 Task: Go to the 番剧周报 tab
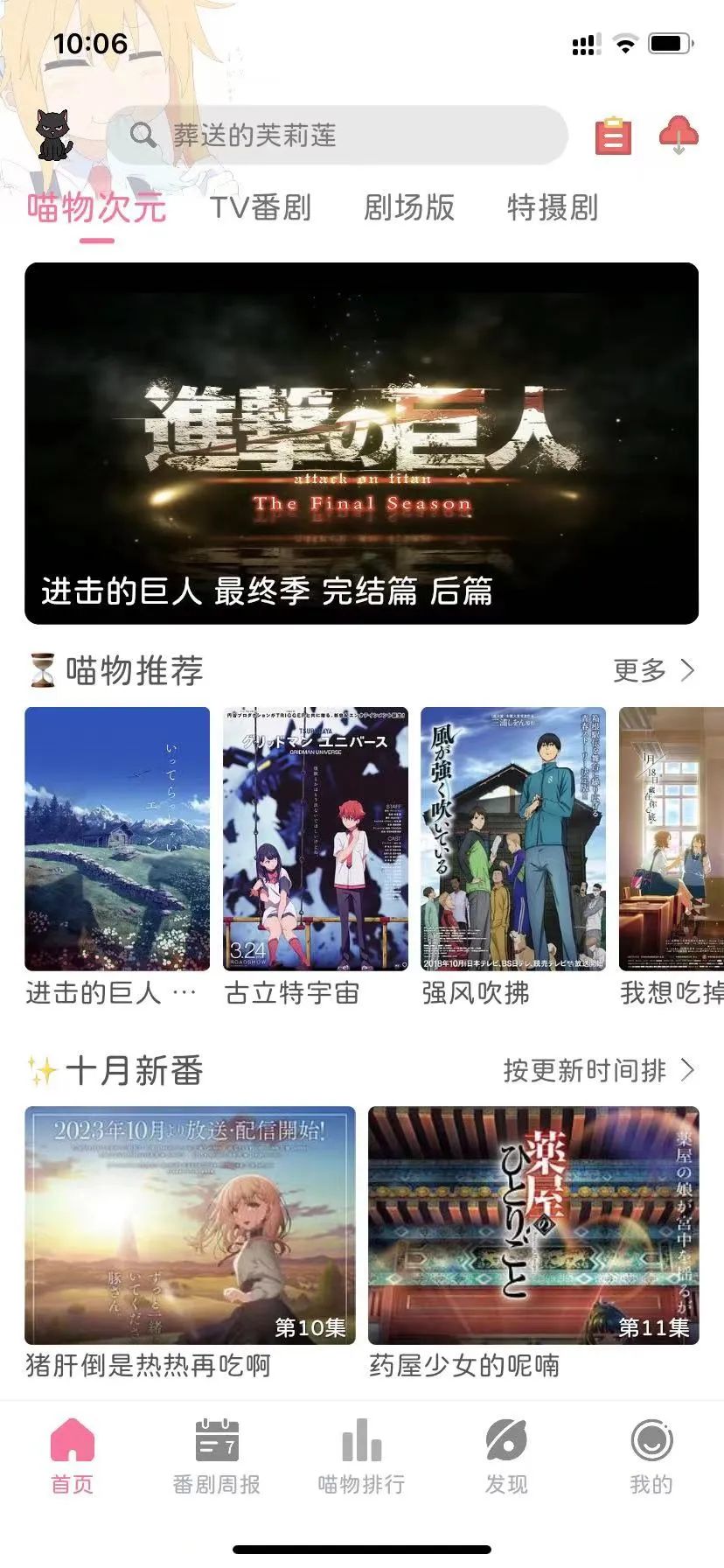(x=217, y=1457)
